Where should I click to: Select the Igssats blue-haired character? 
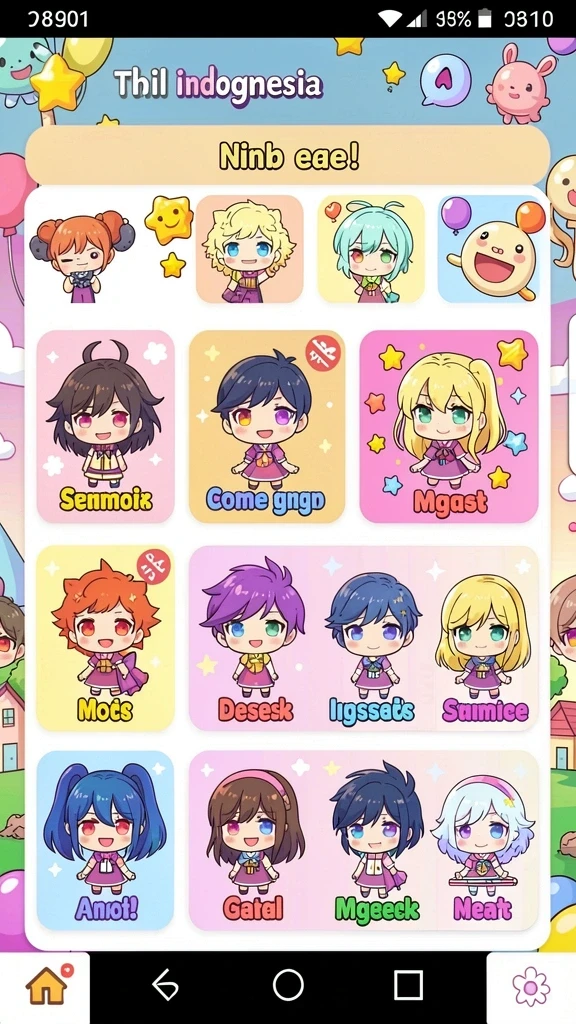372,638
